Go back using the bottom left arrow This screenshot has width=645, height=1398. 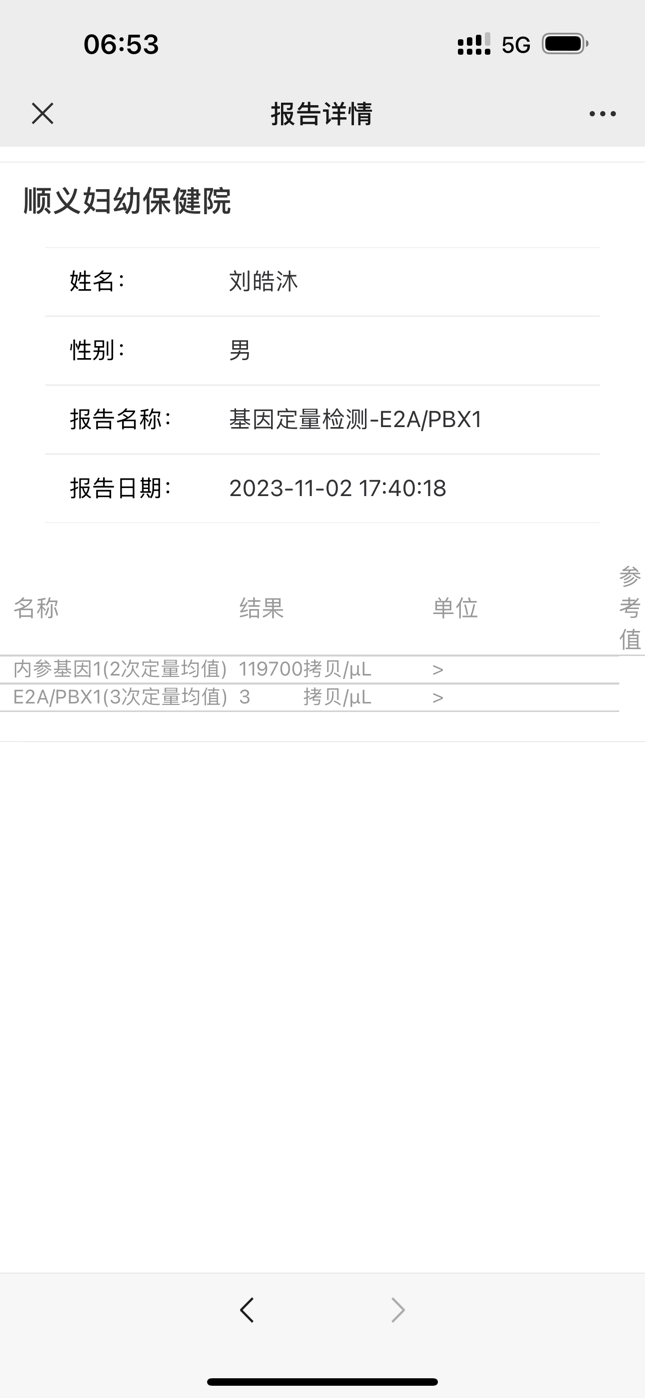coord(247,1309)
